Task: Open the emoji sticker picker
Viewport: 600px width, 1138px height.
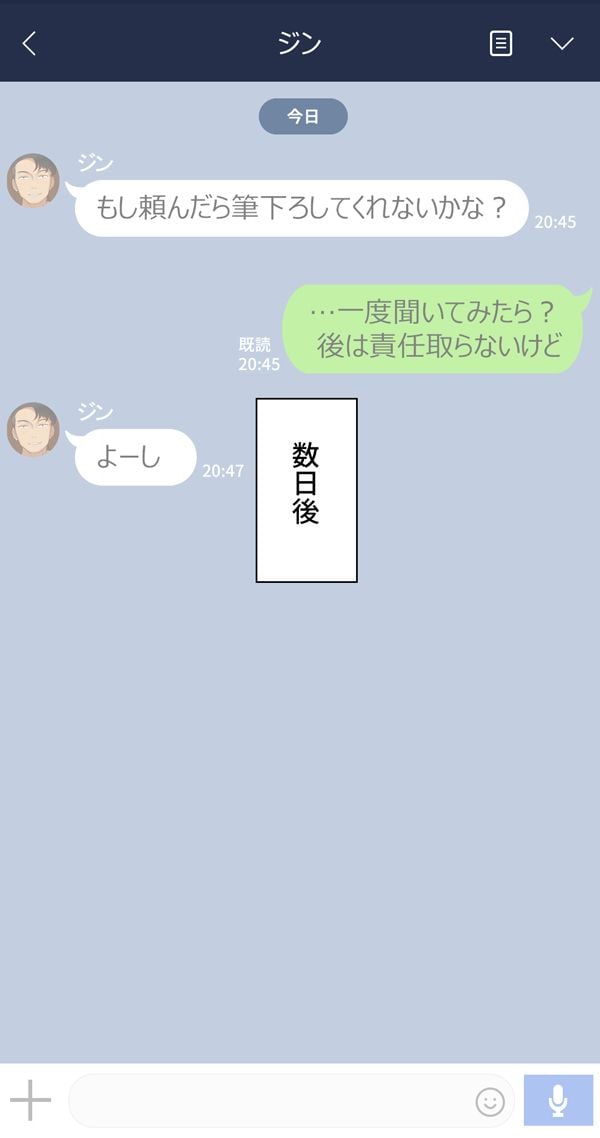Action: coord(490,1102)
